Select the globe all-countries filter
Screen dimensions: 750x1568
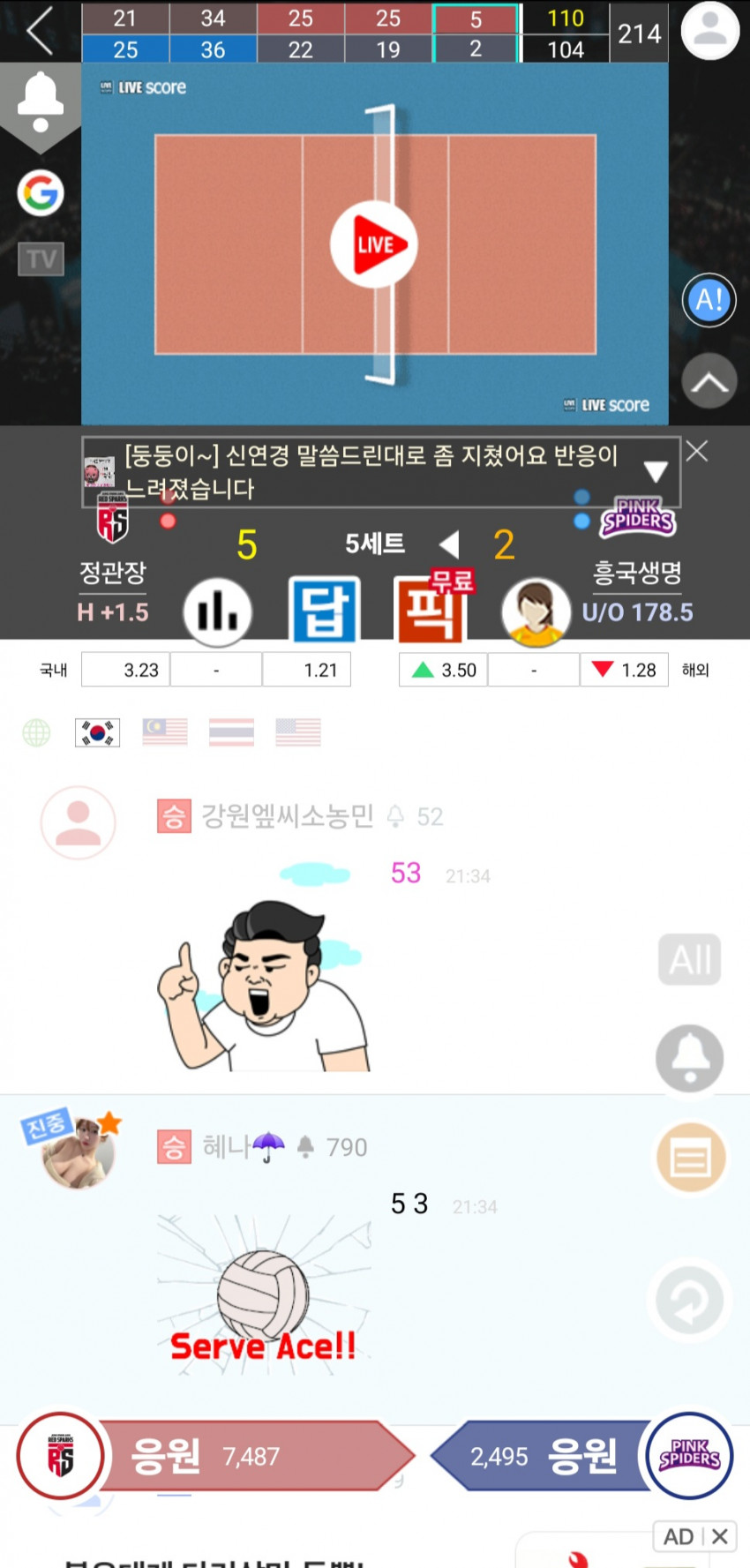[x=36, y=732]
